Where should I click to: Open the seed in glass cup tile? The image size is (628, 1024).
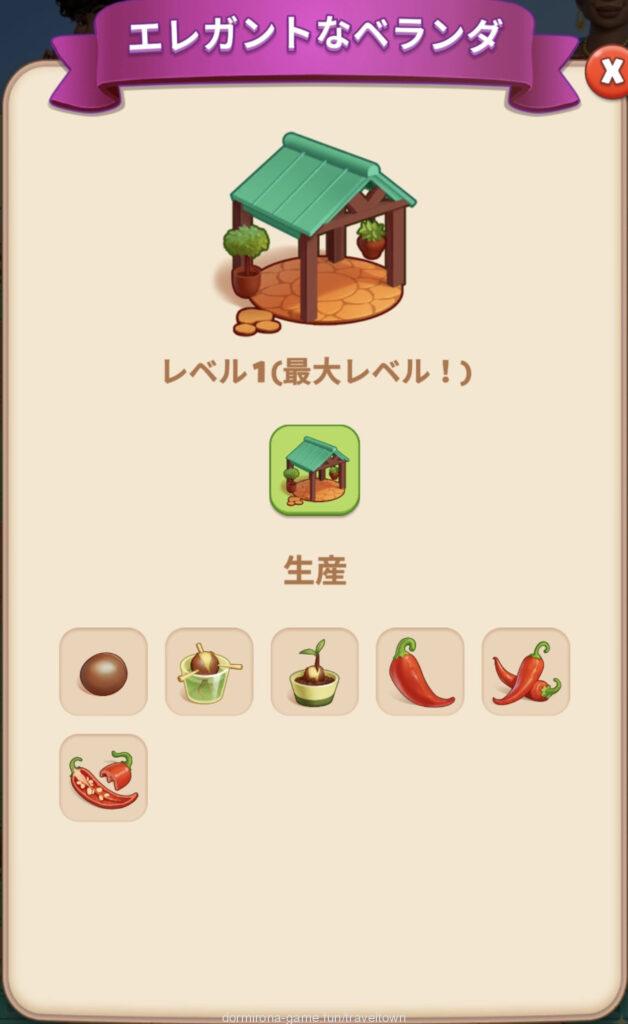(x=209, y=671)
